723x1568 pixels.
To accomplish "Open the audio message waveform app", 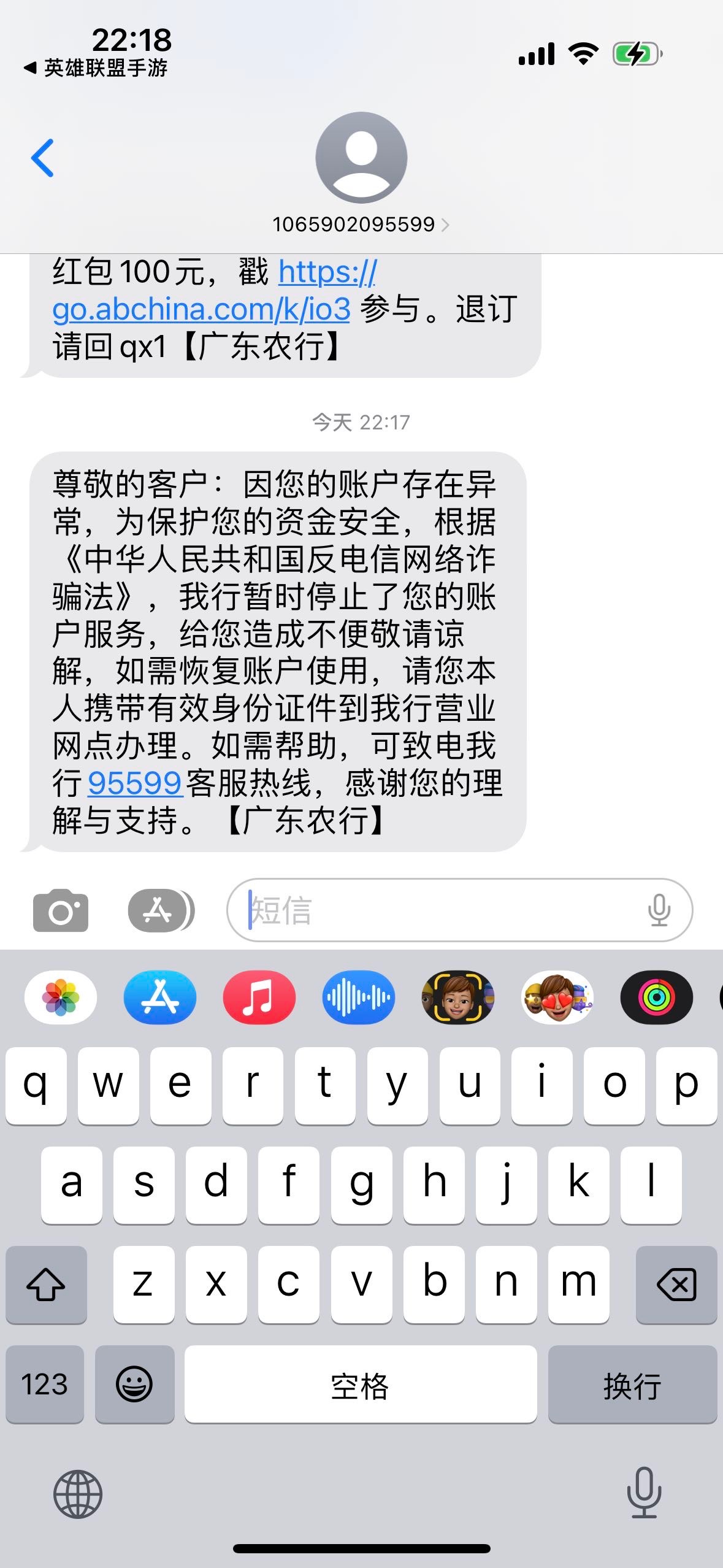I will coord(359,997).
